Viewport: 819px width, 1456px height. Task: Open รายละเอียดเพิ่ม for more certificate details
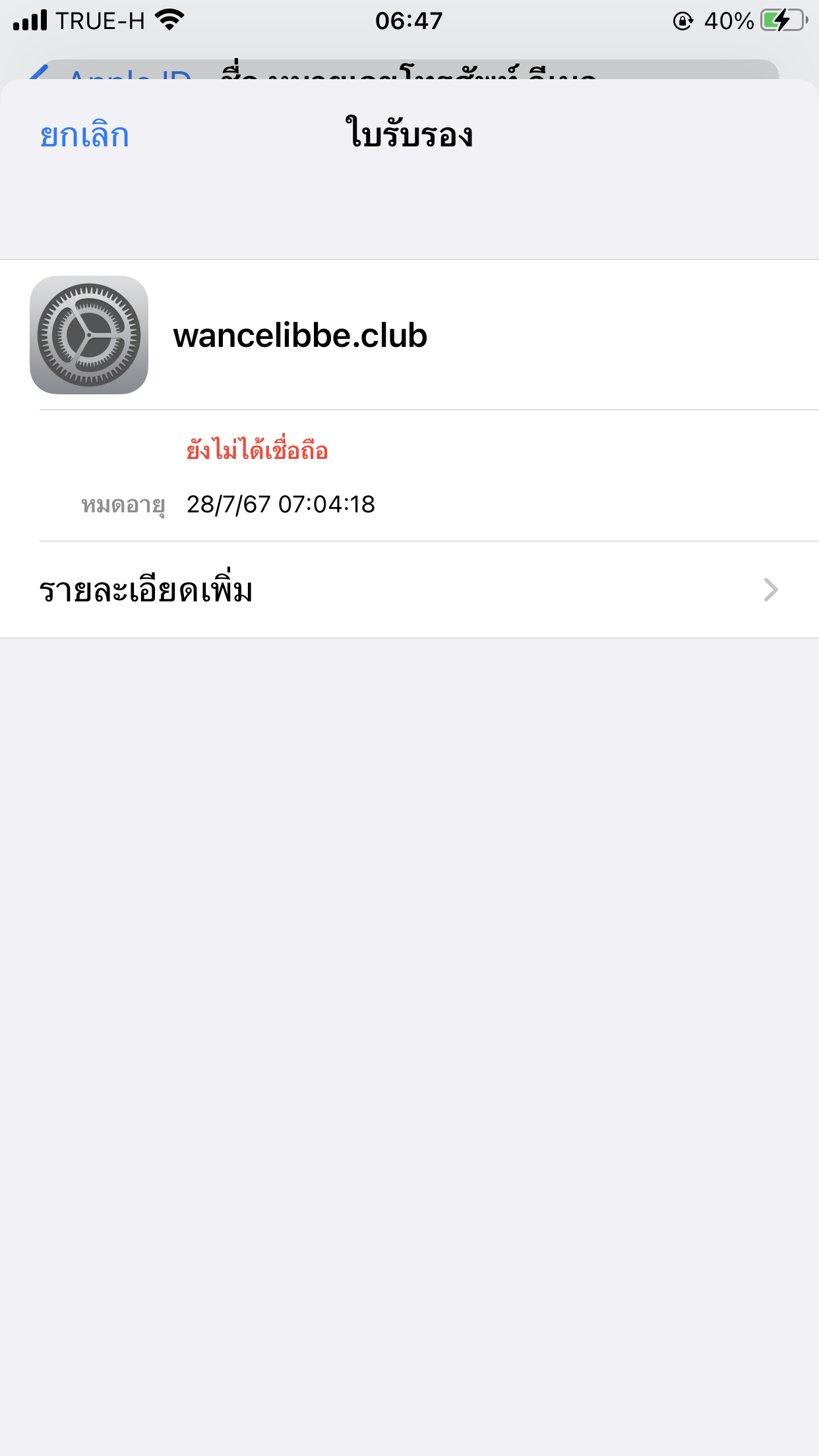coord(409,590)
